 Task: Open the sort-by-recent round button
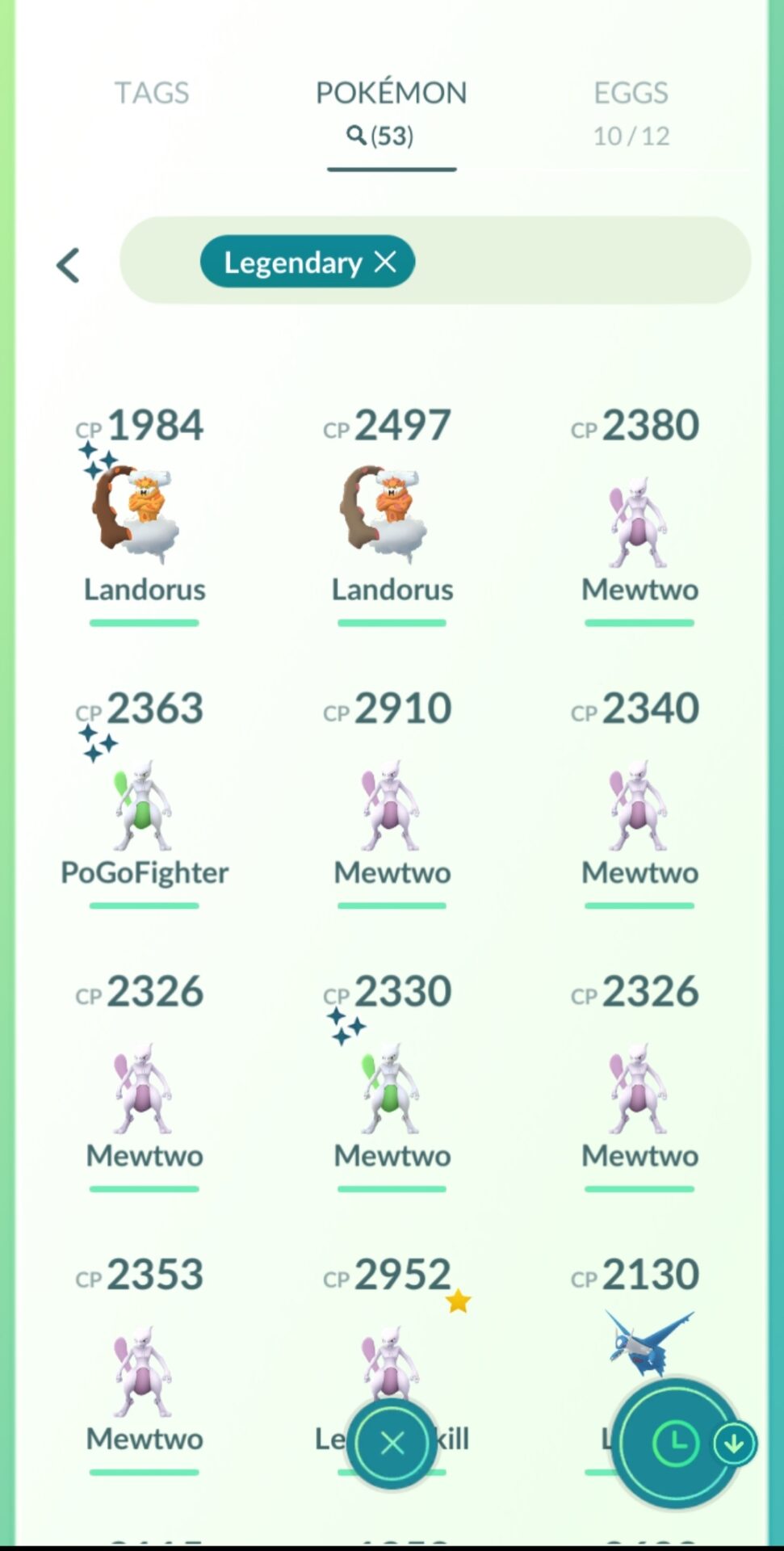pos(676,1443)
